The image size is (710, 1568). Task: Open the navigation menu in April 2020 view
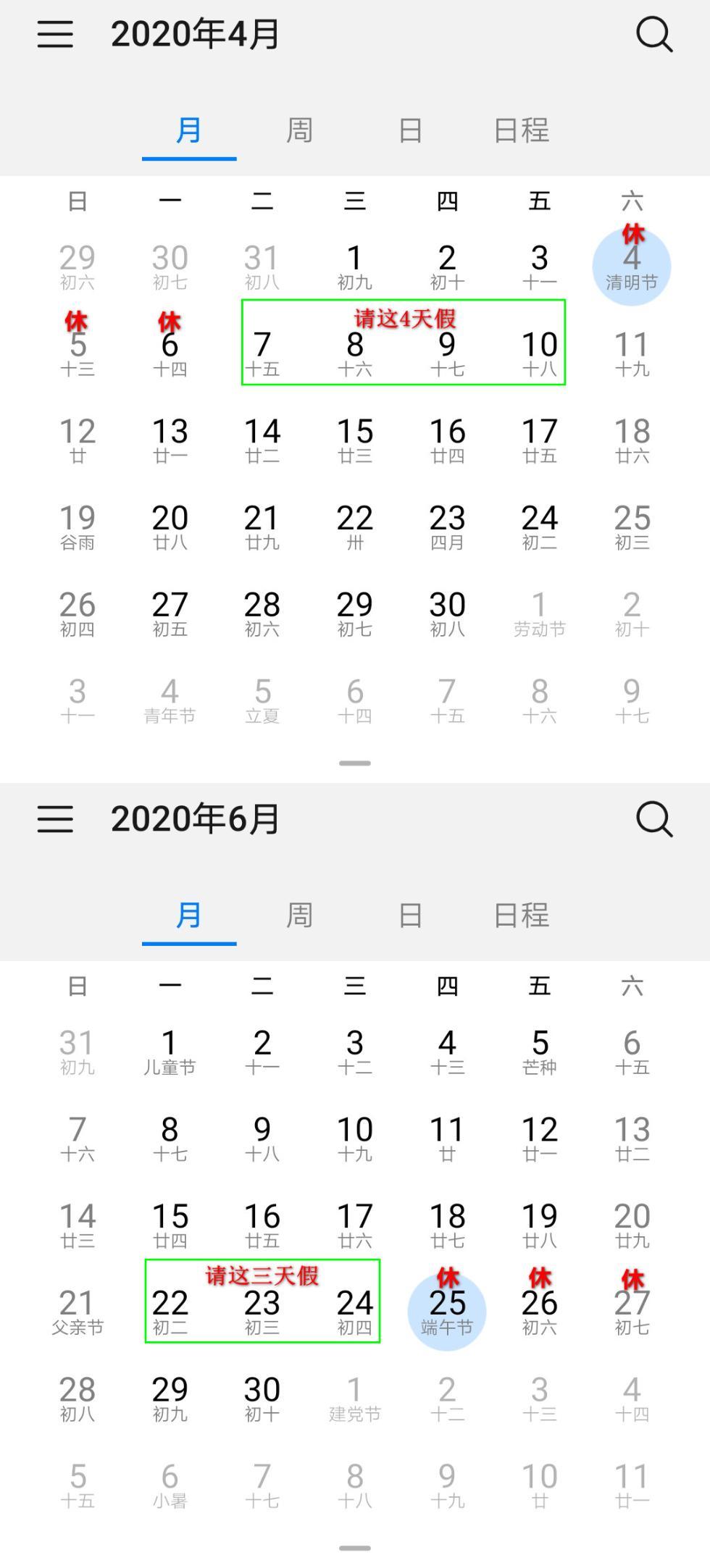tap(54, 35)
